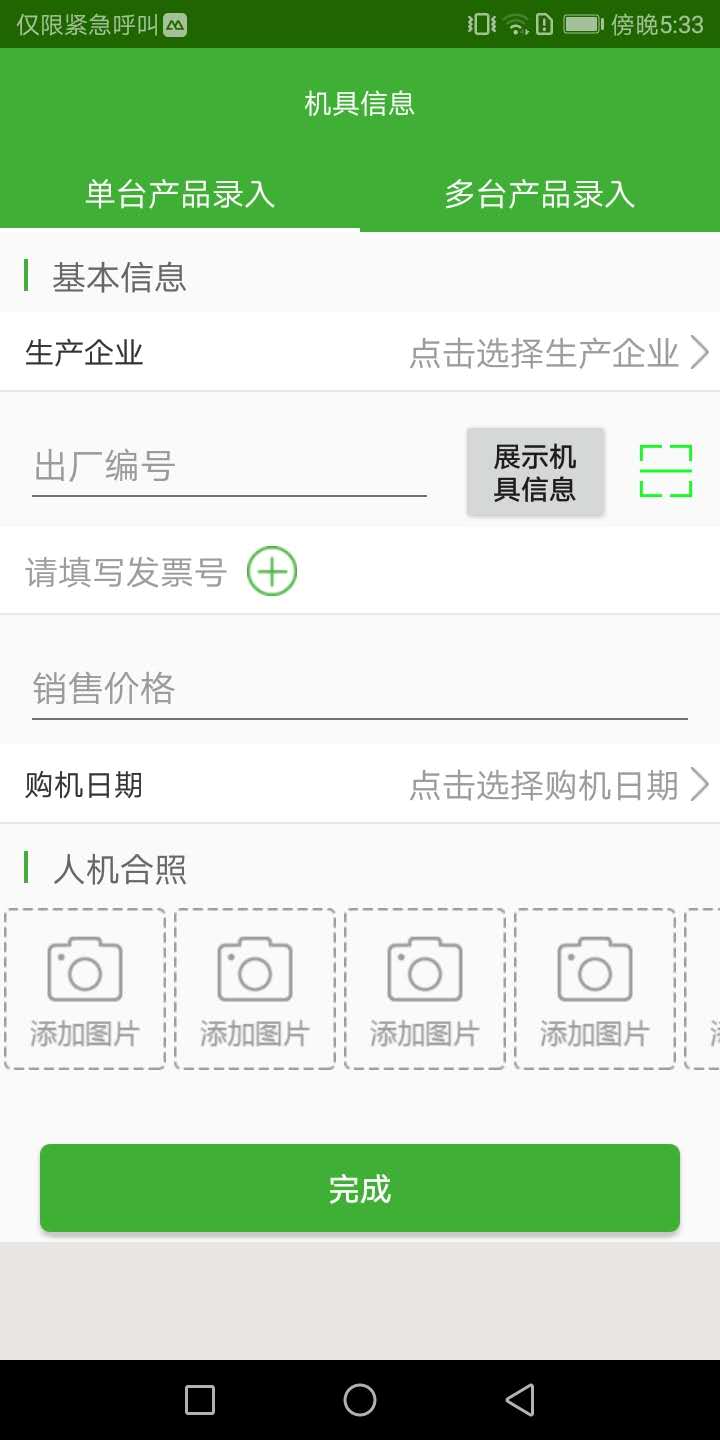Switch to the 多台产品录入 tab
720x1440 pixels.
tap(540, 193)
